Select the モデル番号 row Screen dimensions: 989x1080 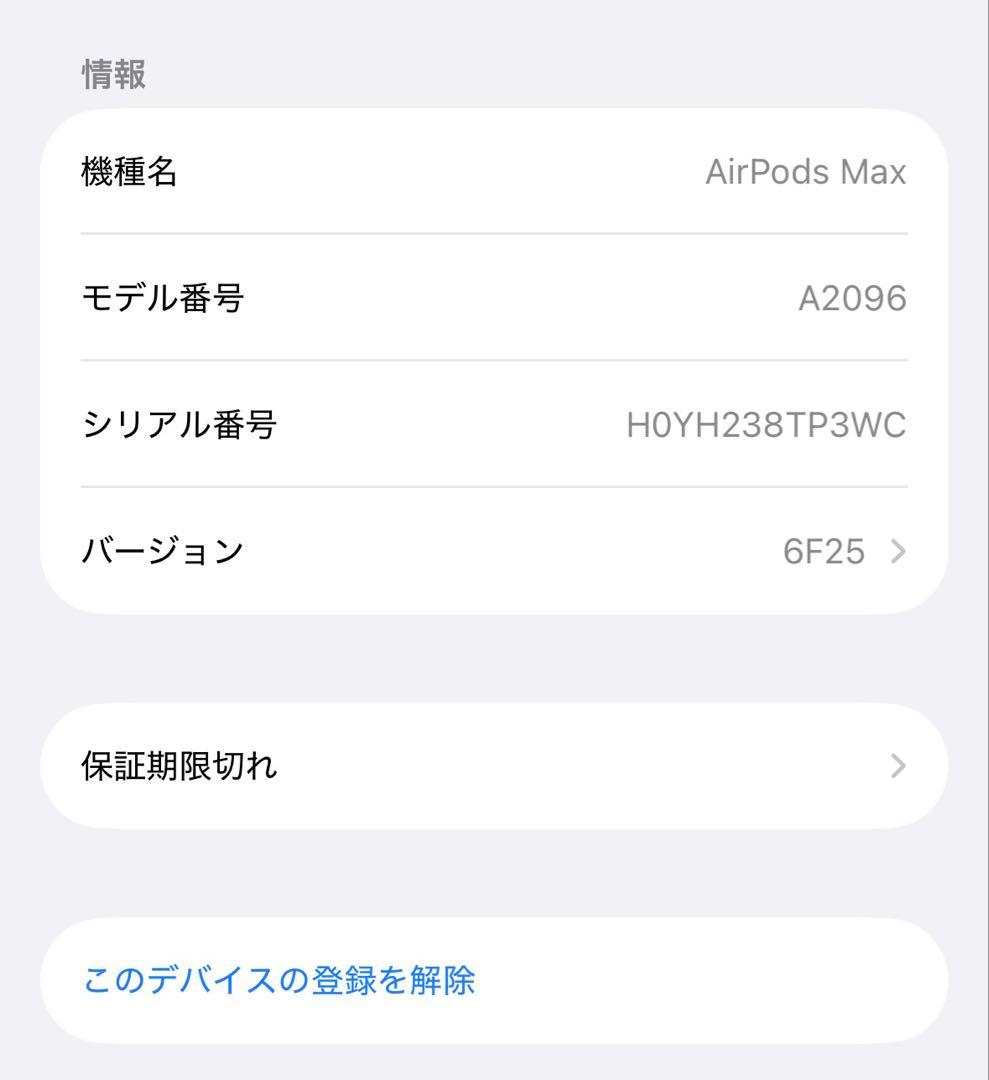pyautogui.click(x=494, y=297)
